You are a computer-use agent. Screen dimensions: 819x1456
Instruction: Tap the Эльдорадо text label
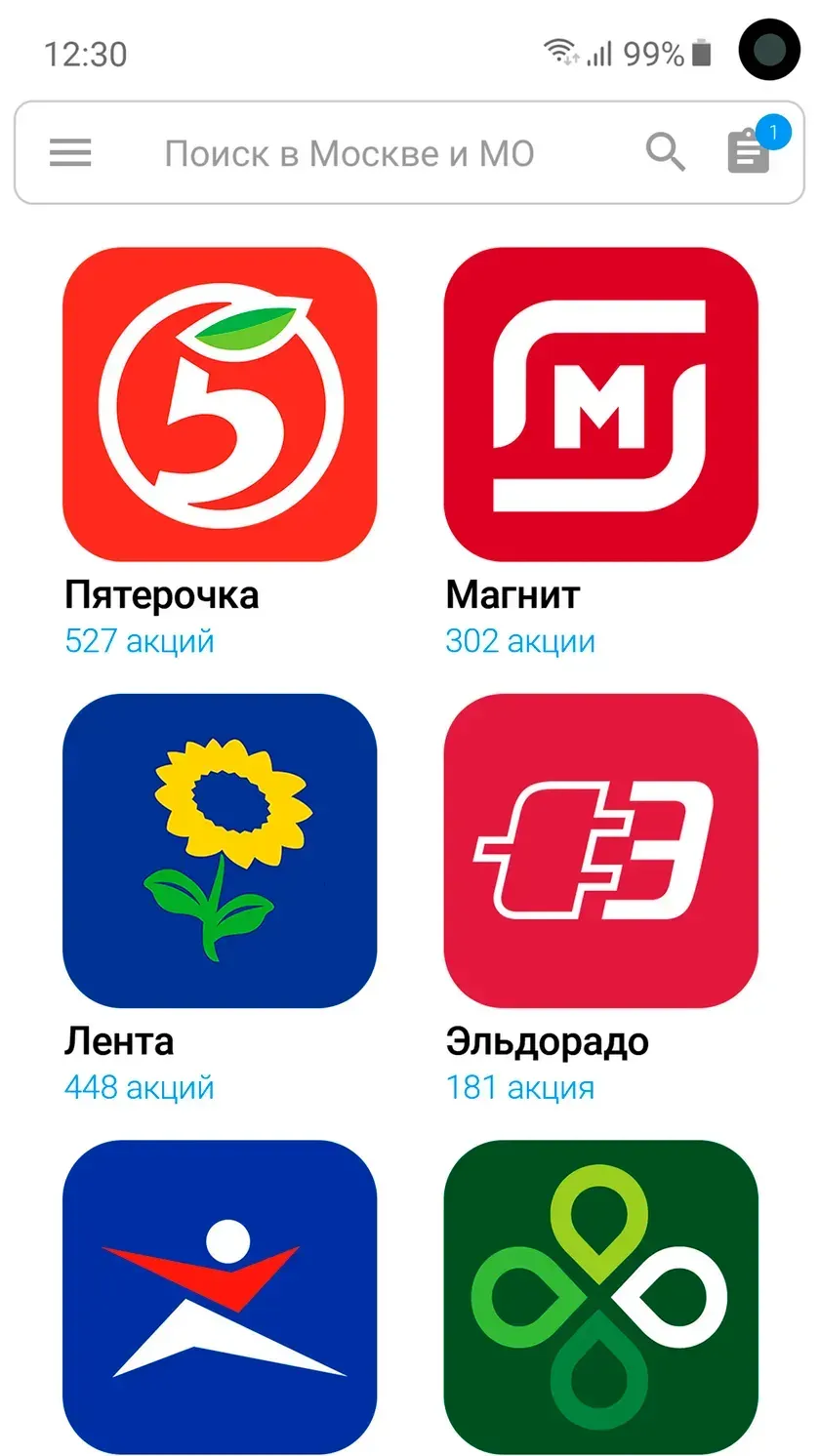547,1040
